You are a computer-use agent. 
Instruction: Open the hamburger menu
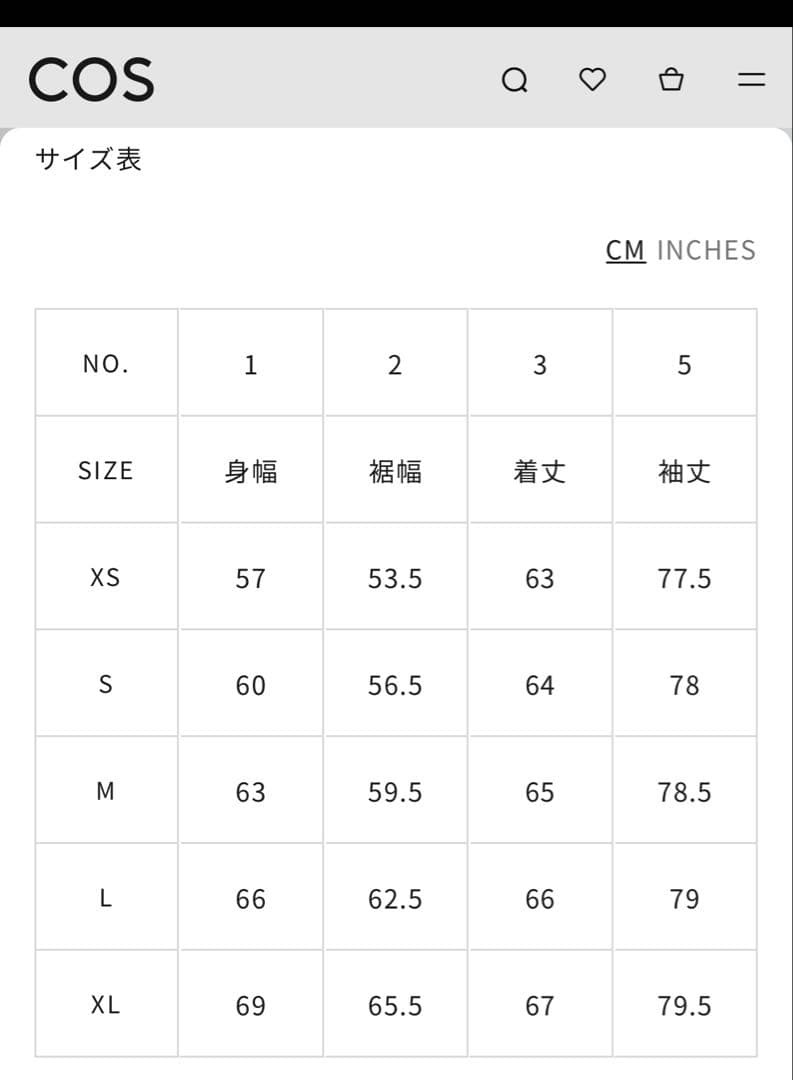pos(751,80)
